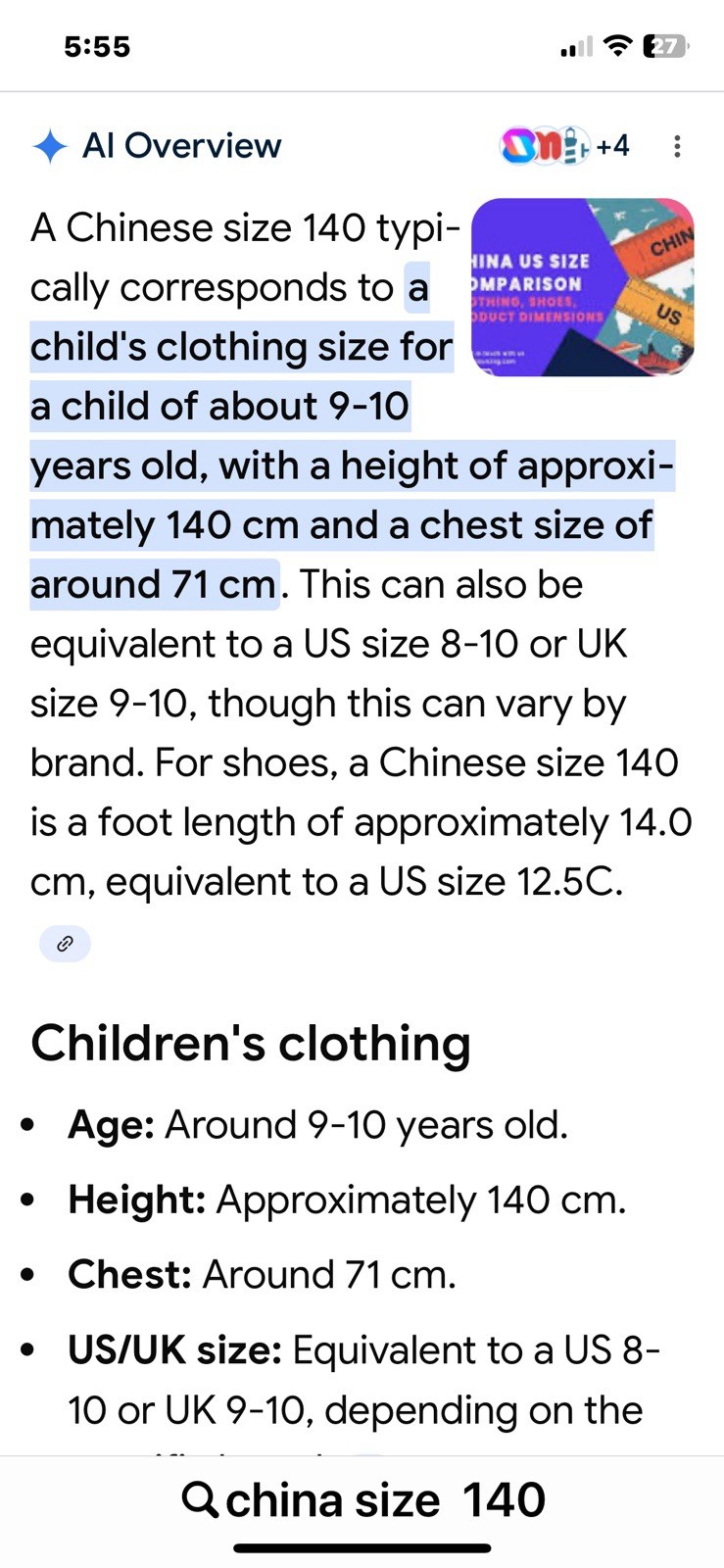724x1568 pixels.
Task: Open the AI Overview overflow menu
Action: [x=676, y=147]
